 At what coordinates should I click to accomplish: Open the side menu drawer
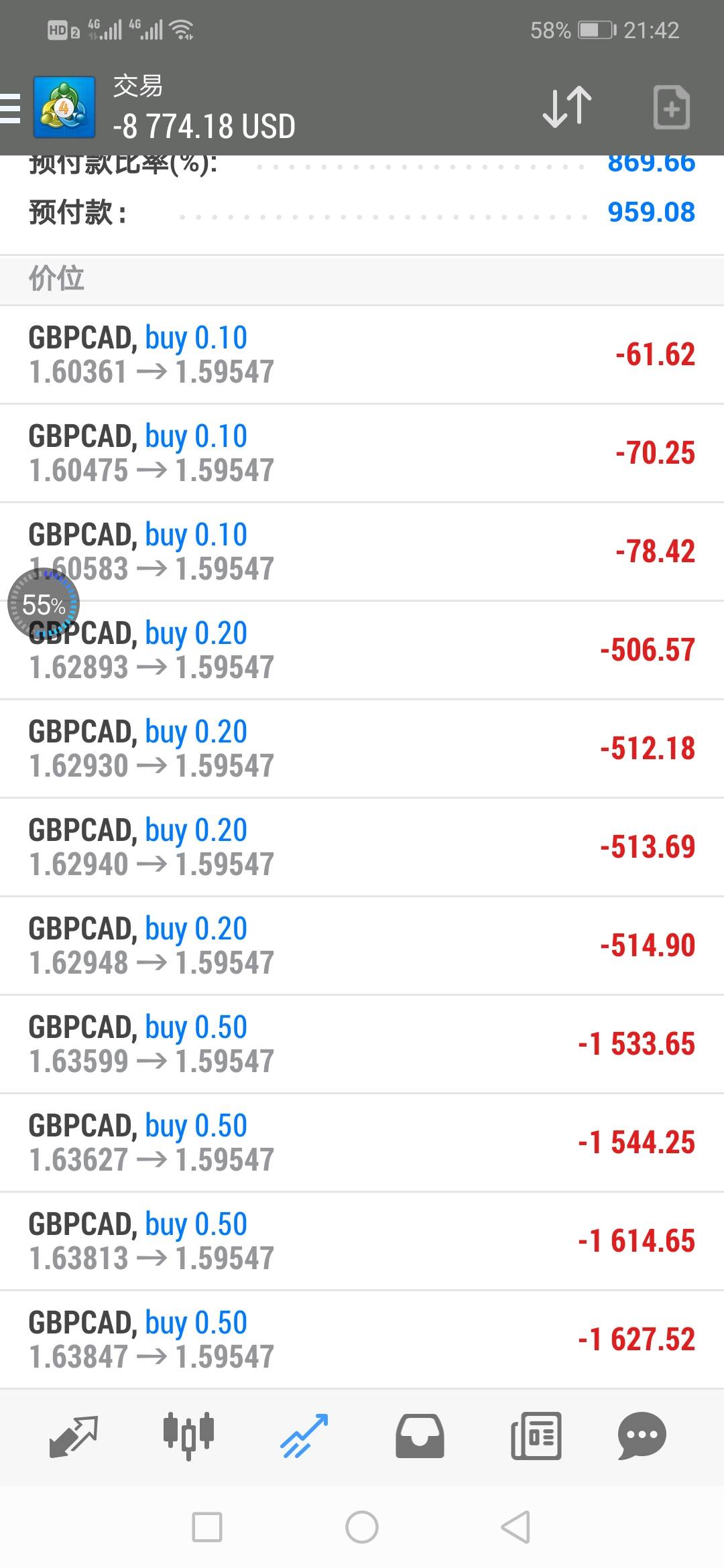(x=11, y=108)
